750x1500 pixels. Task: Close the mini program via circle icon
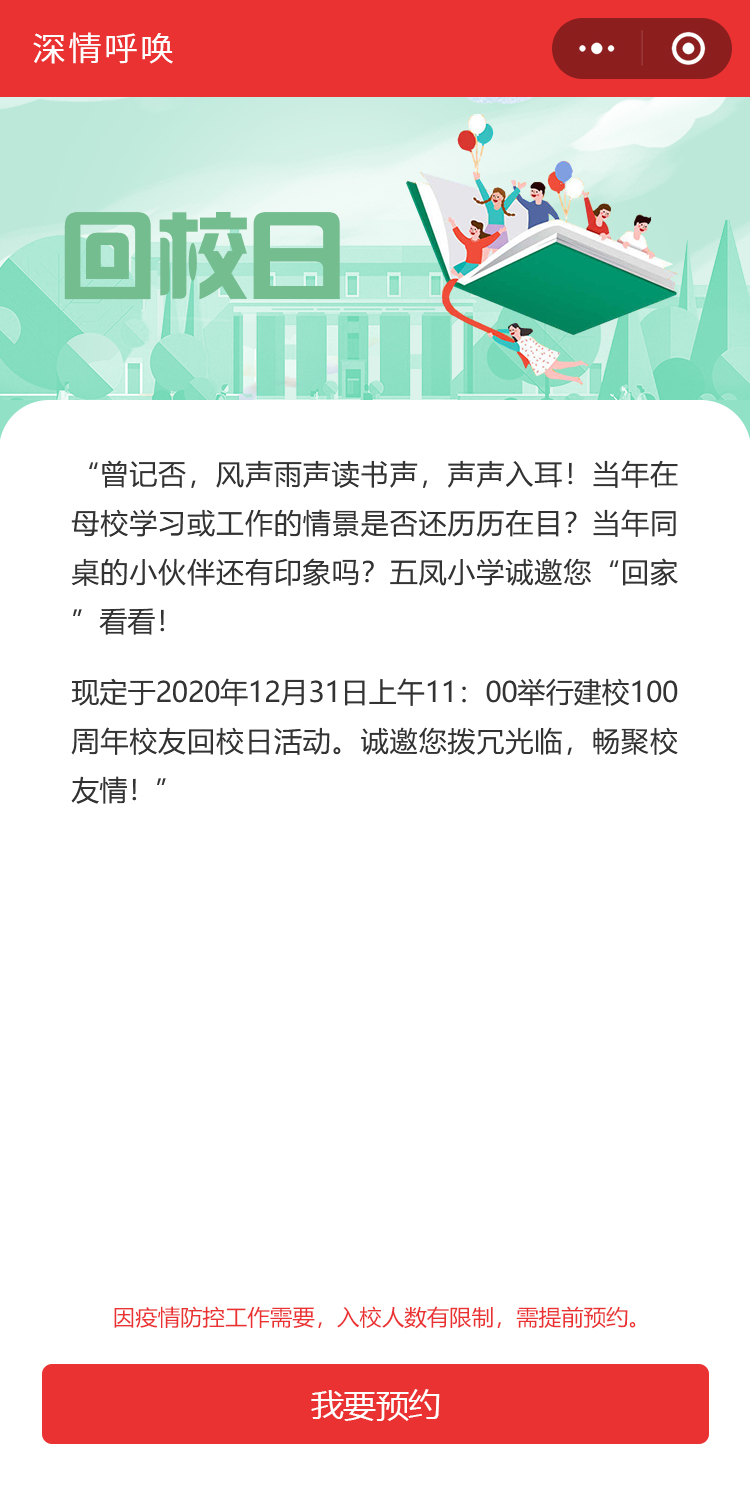tap(688, 48)
